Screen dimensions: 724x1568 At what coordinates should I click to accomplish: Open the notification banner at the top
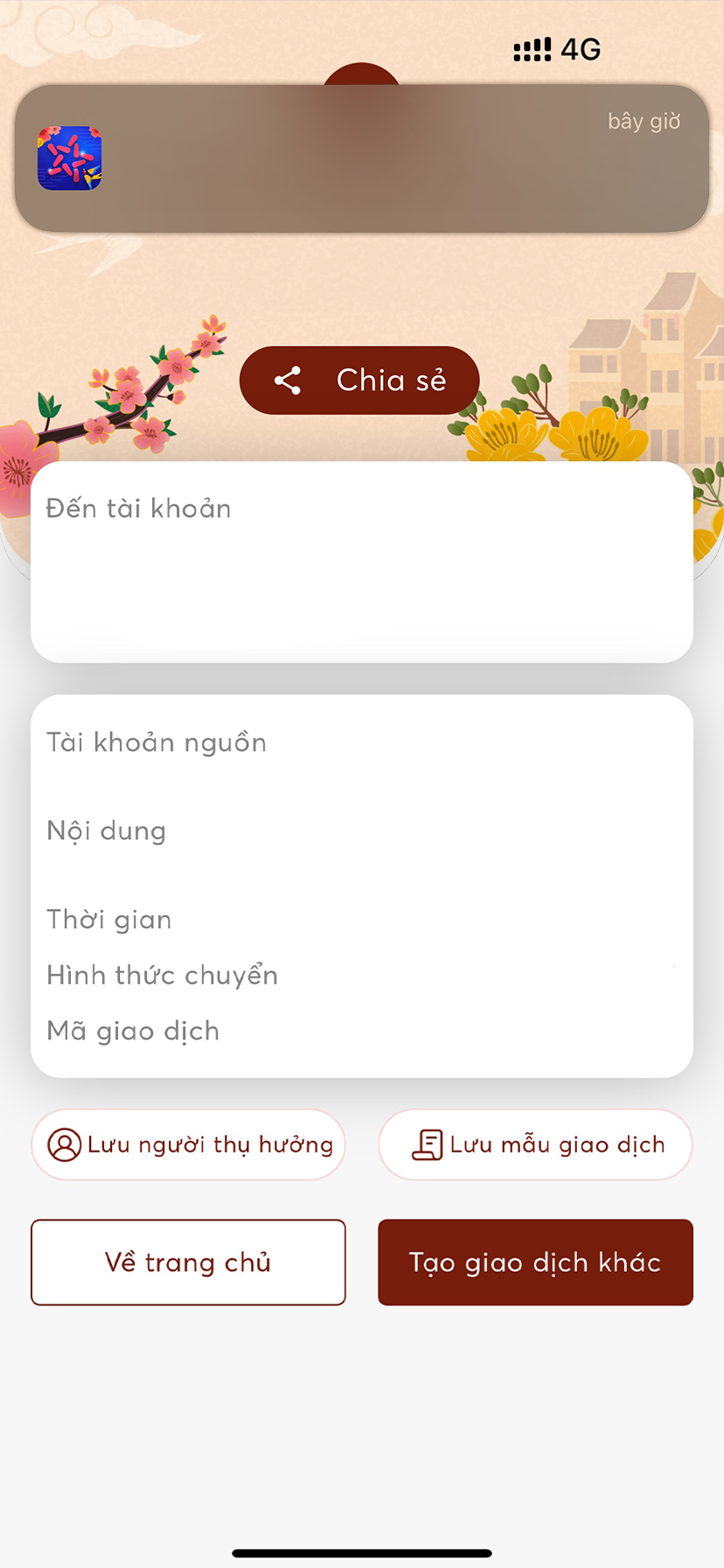click(362, 158)
